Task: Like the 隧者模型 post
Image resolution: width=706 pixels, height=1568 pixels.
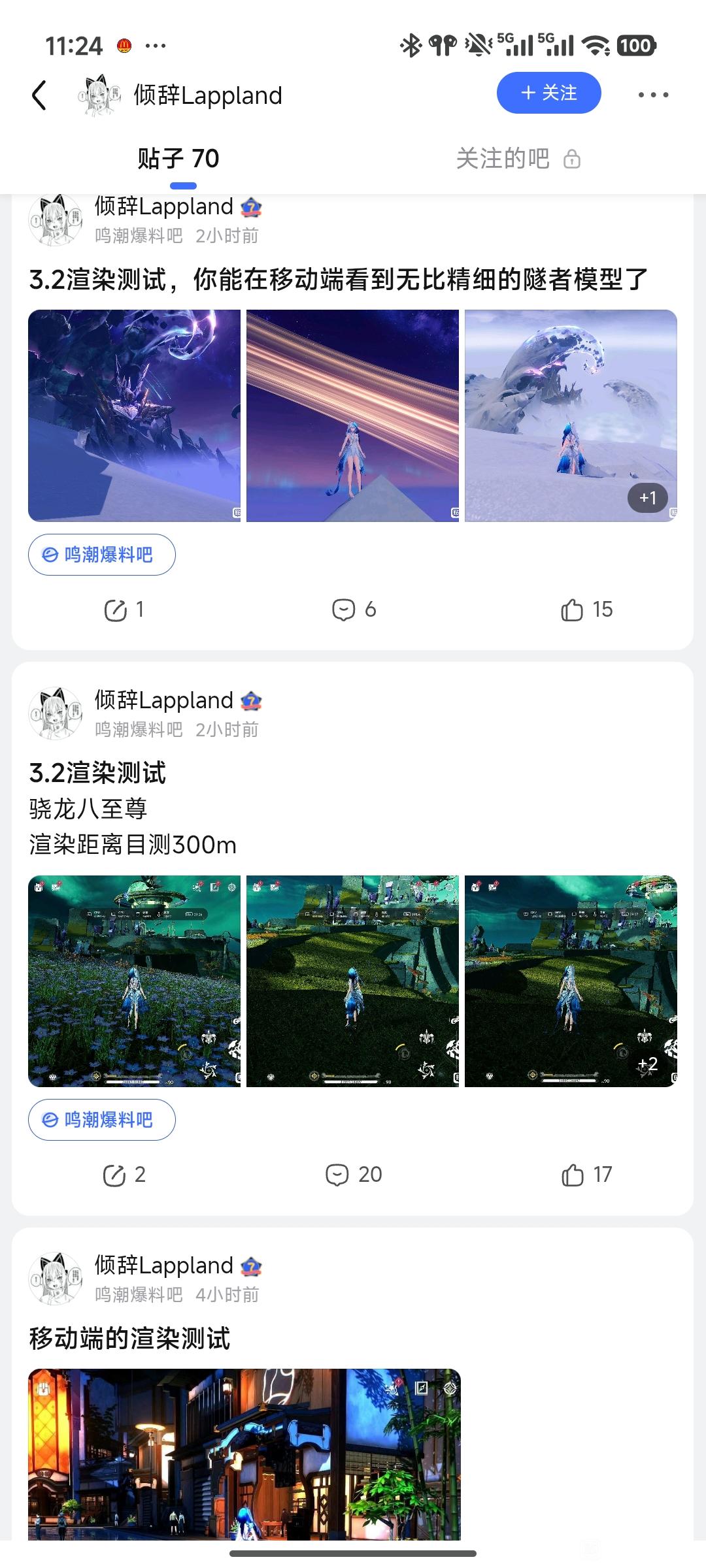Action: (x=586, y=610)
